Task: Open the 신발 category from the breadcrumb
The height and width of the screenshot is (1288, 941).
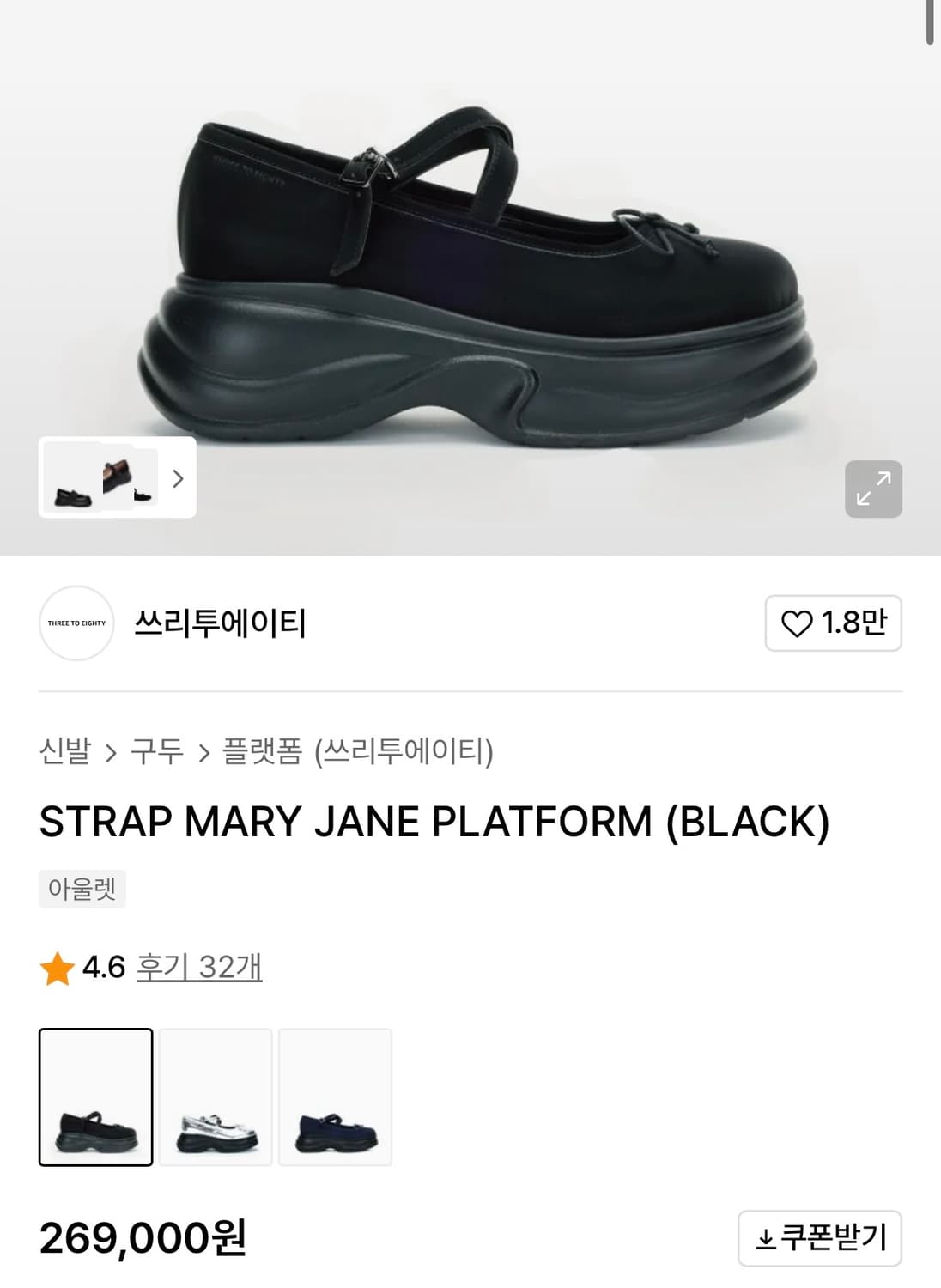Action: (x=65, y=750)
